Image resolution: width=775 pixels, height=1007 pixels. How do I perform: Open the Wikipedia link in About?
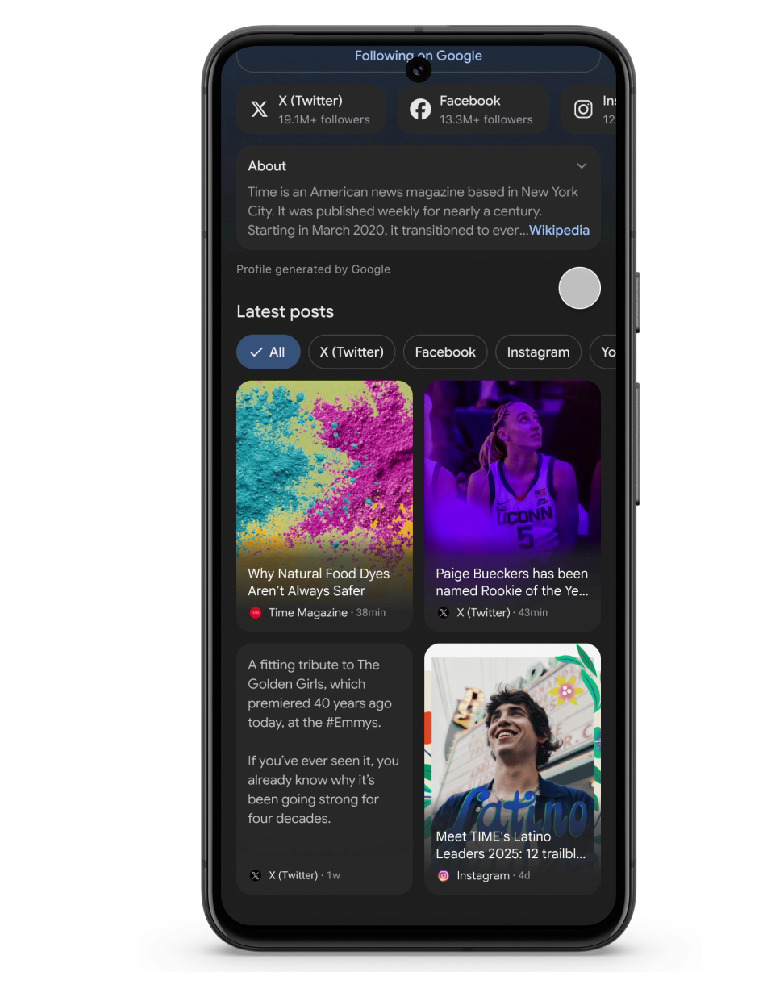click(559, 231)
